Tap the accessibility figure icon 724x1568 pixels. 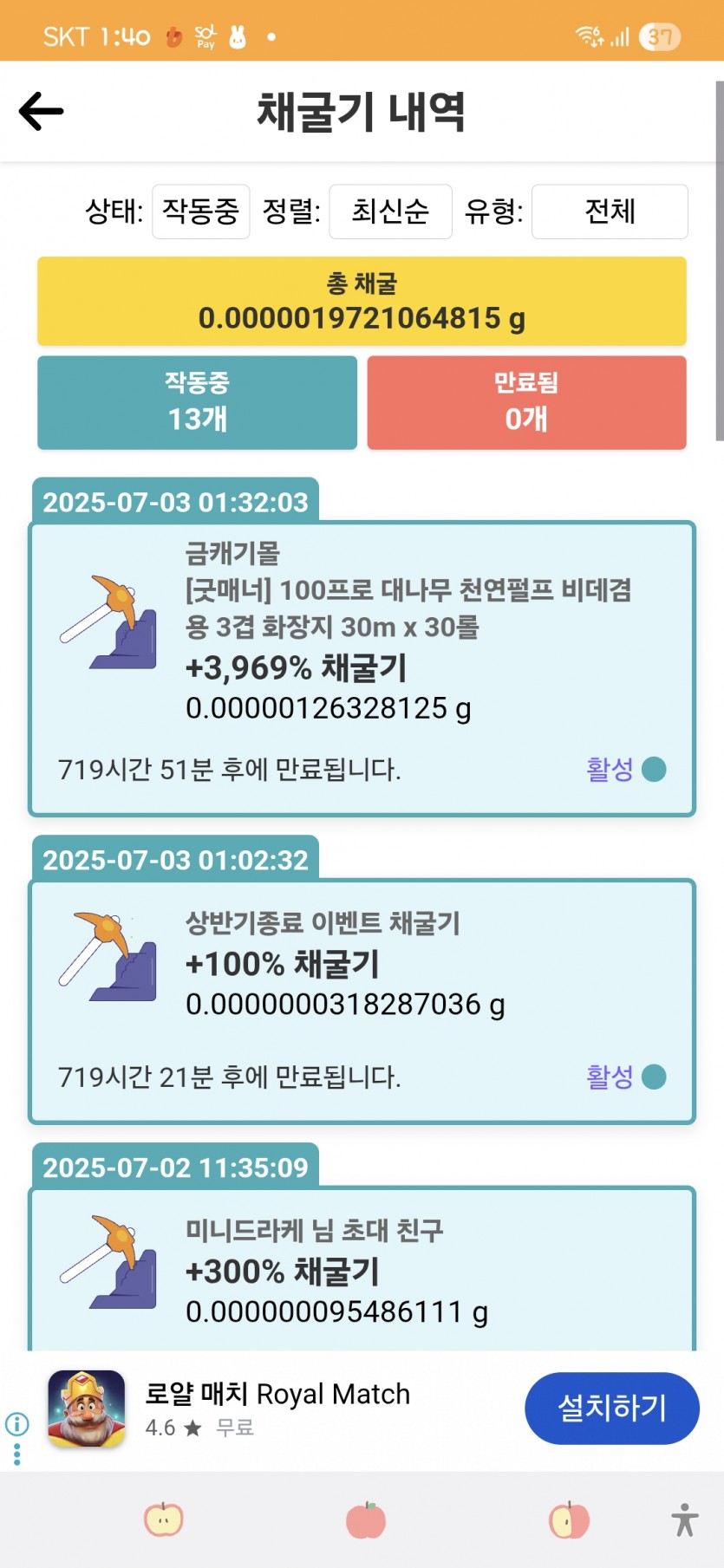point(684,1519)
